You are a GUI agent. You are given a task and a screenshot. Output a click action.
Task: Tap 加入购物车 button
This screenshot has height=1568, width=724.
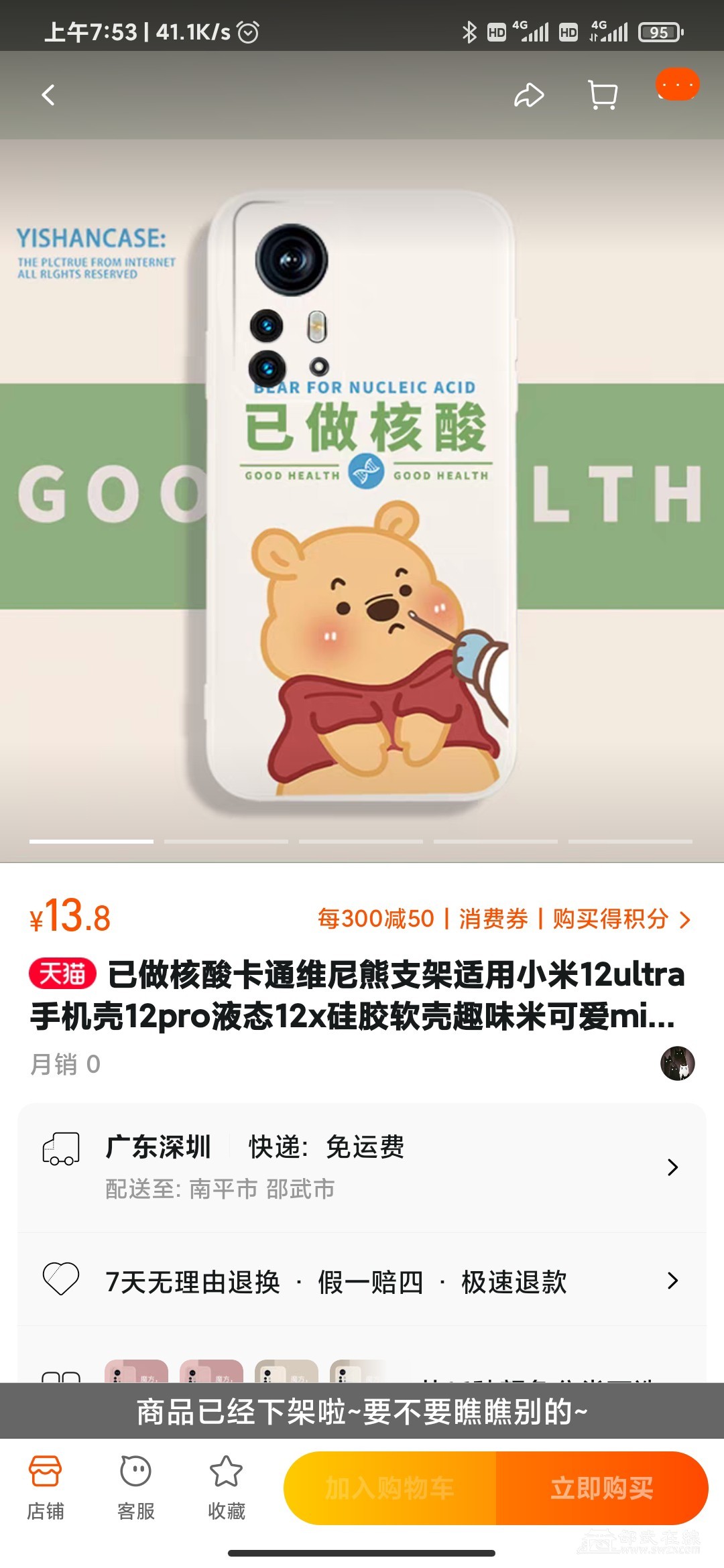pyautogui.click(x=390, y=1488)
